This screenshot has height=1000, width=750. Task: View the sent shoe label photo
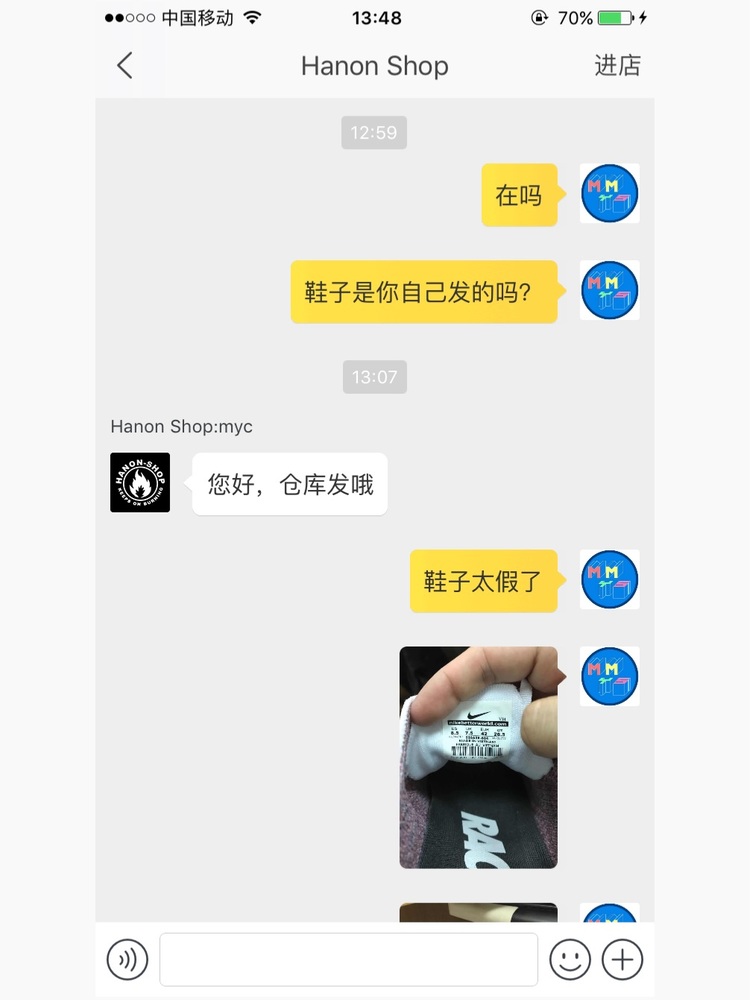478,757
